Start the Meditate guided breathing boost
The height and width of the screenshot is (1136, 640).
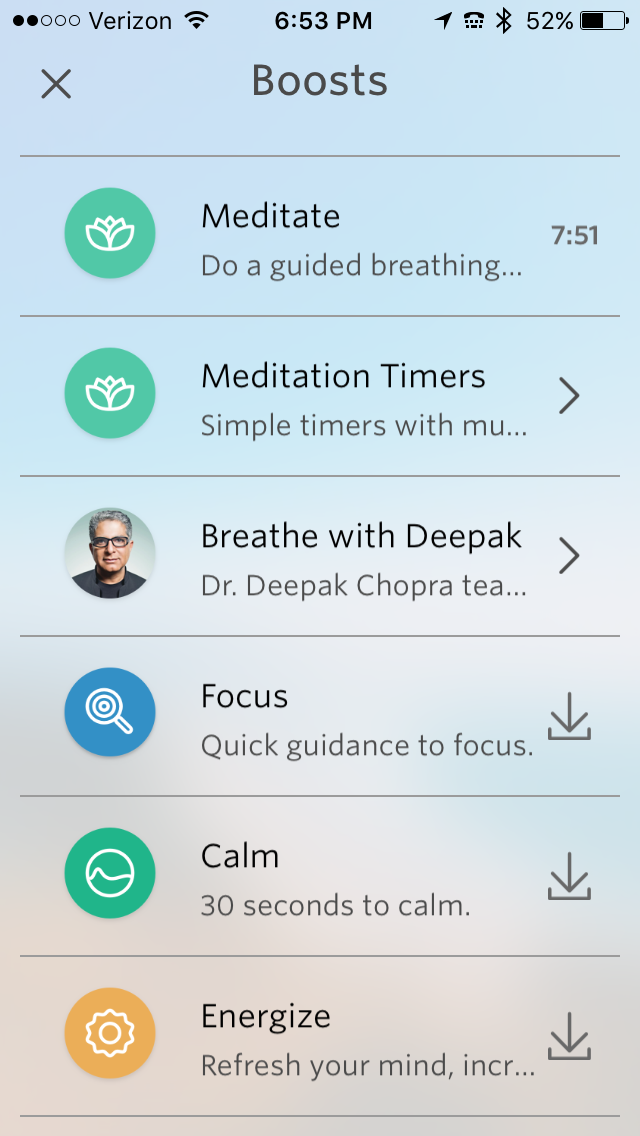point(320,236)
